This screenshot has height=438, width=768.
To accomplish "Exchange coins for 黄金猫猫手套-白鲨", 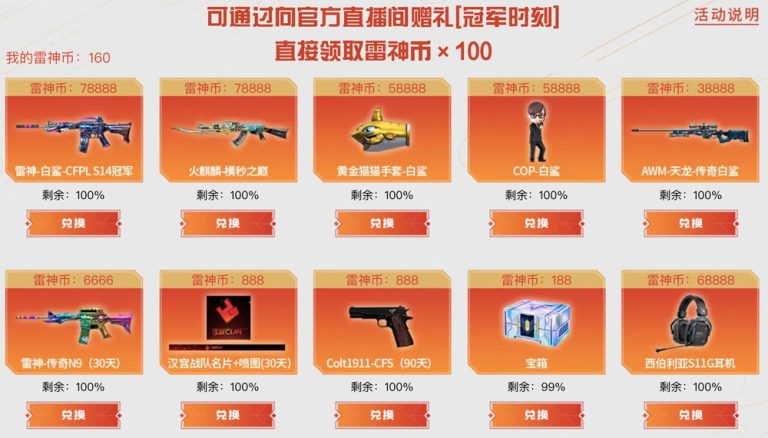I will pos(381,223).
